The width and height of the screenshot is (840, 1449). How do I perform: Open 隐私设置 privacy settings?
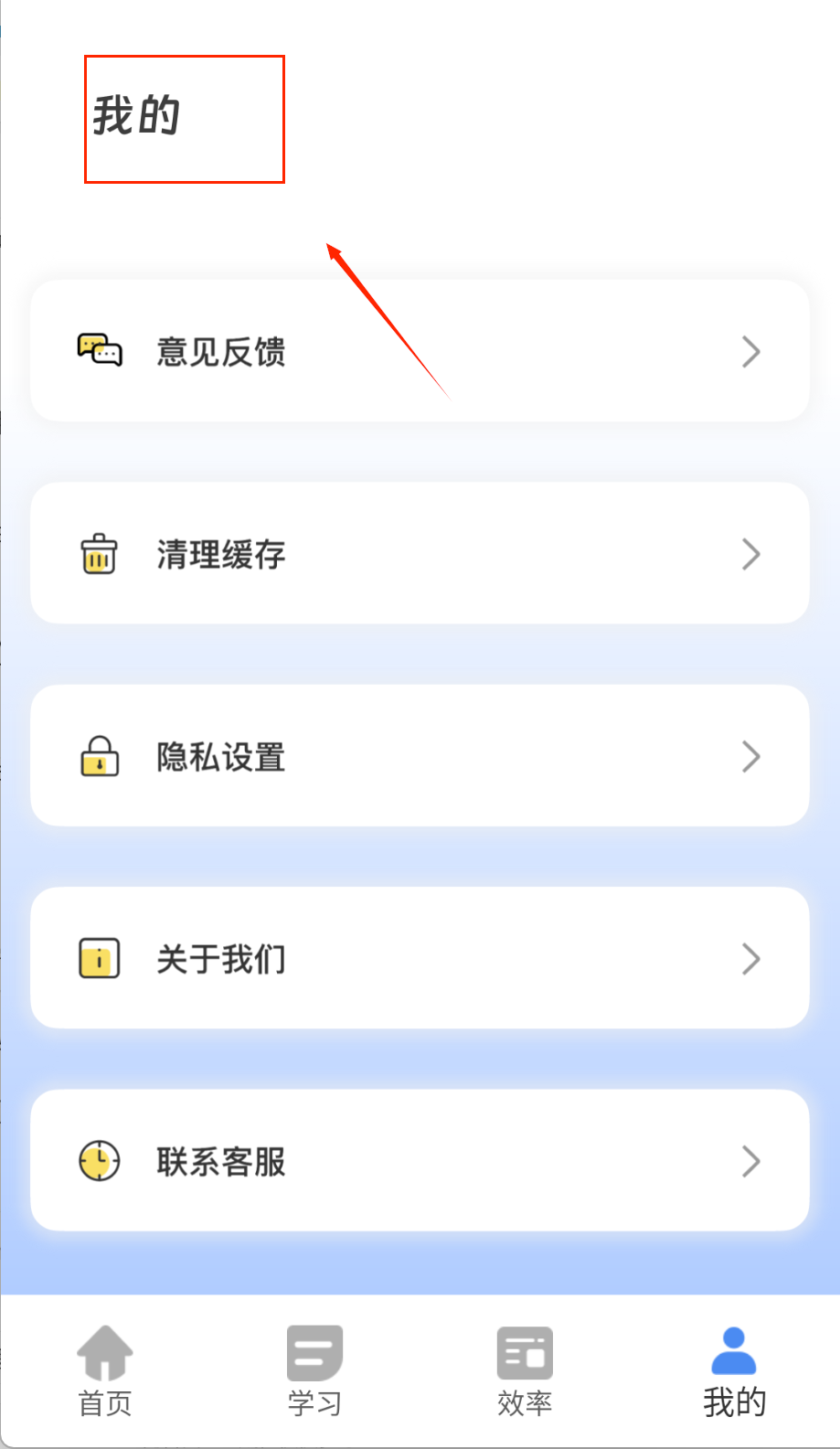[420, 756]
